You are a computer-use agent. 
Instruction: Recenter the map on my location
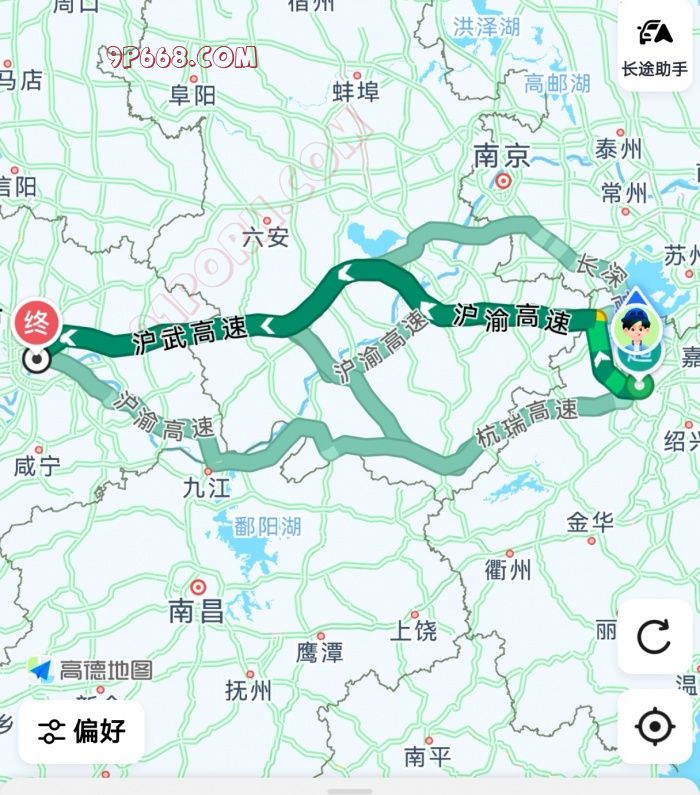point(654,727)
